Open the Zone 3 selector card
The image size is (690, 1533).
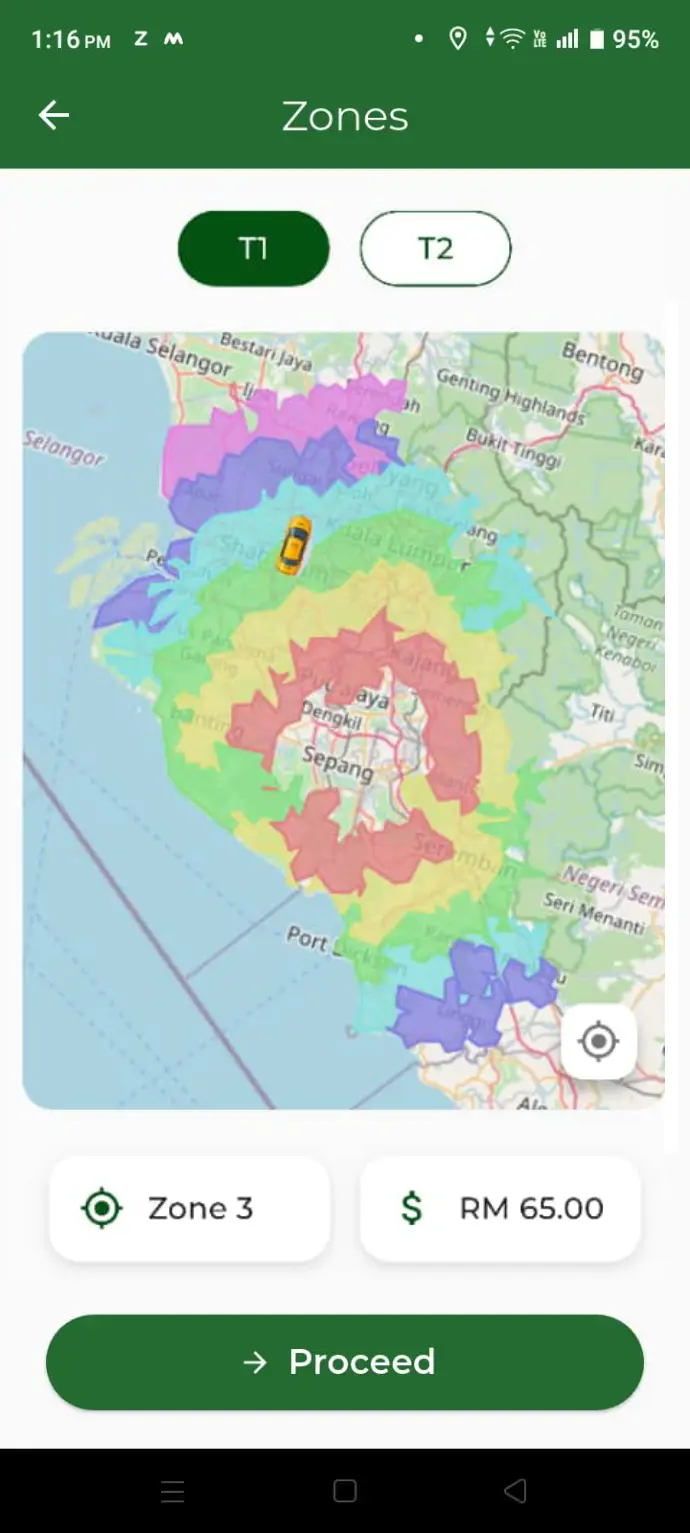[x=189, y=1208]
